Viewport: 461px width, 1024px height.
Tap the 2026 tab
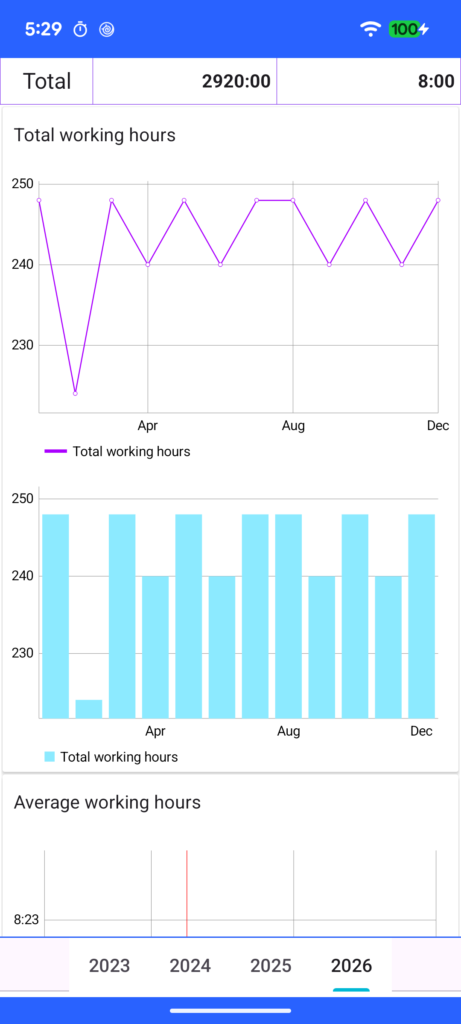tap(351, 965)
